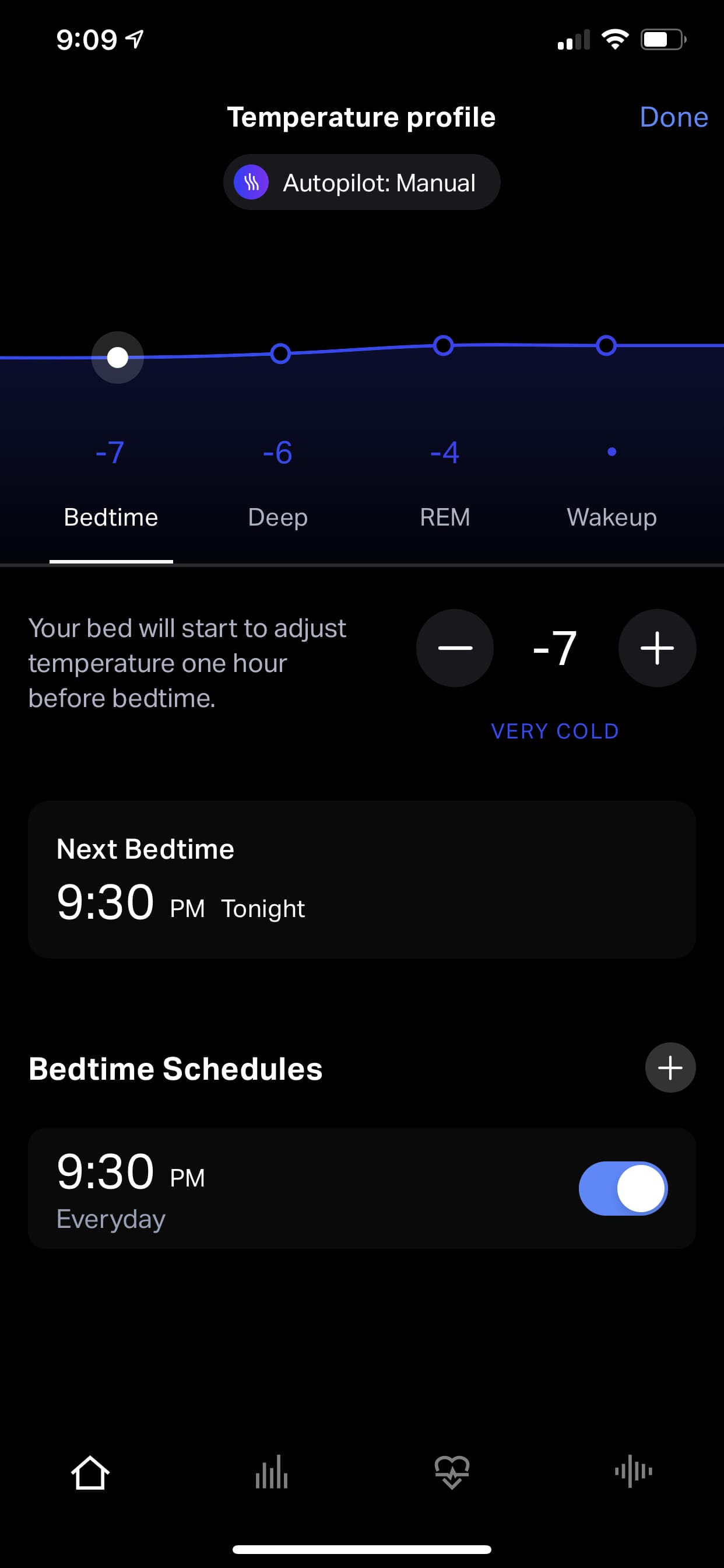Select the Bedtime phase tab

tap(111, 517)
